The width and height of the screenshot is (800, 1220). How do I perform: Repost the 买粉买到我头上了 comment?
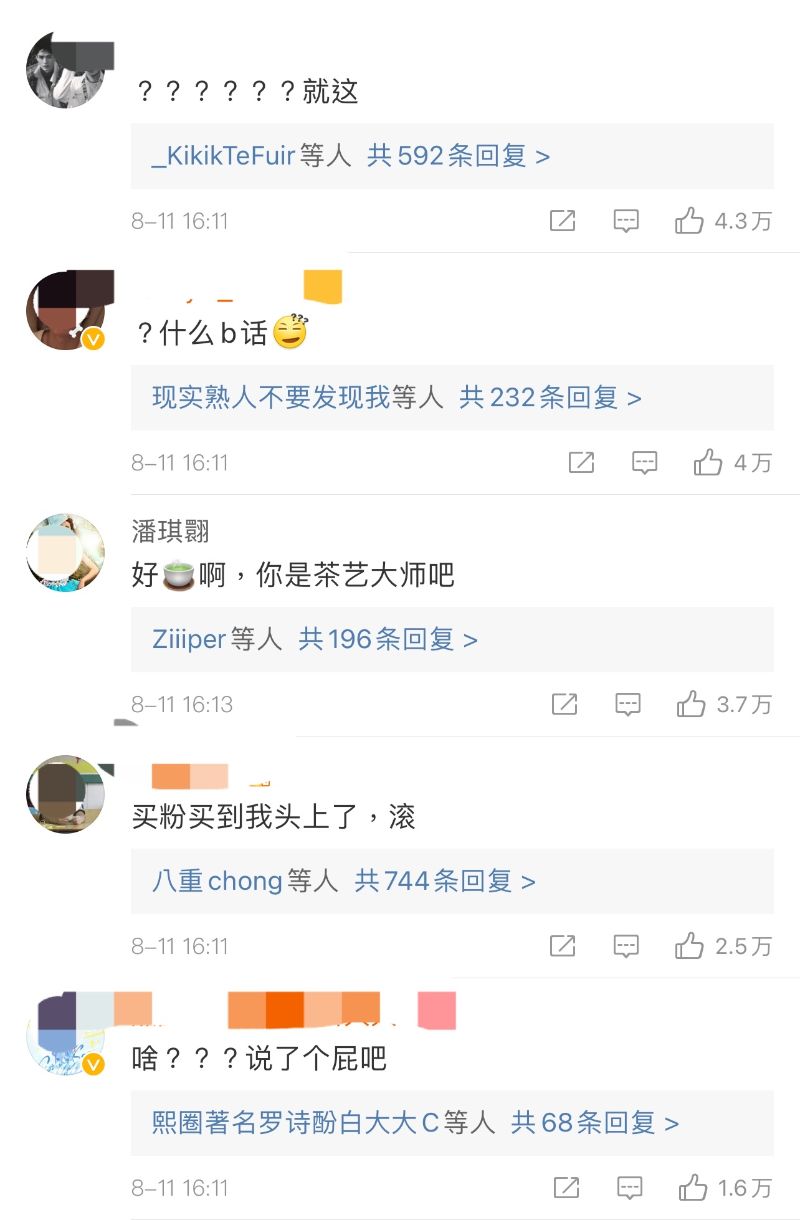tap(563, 946)
